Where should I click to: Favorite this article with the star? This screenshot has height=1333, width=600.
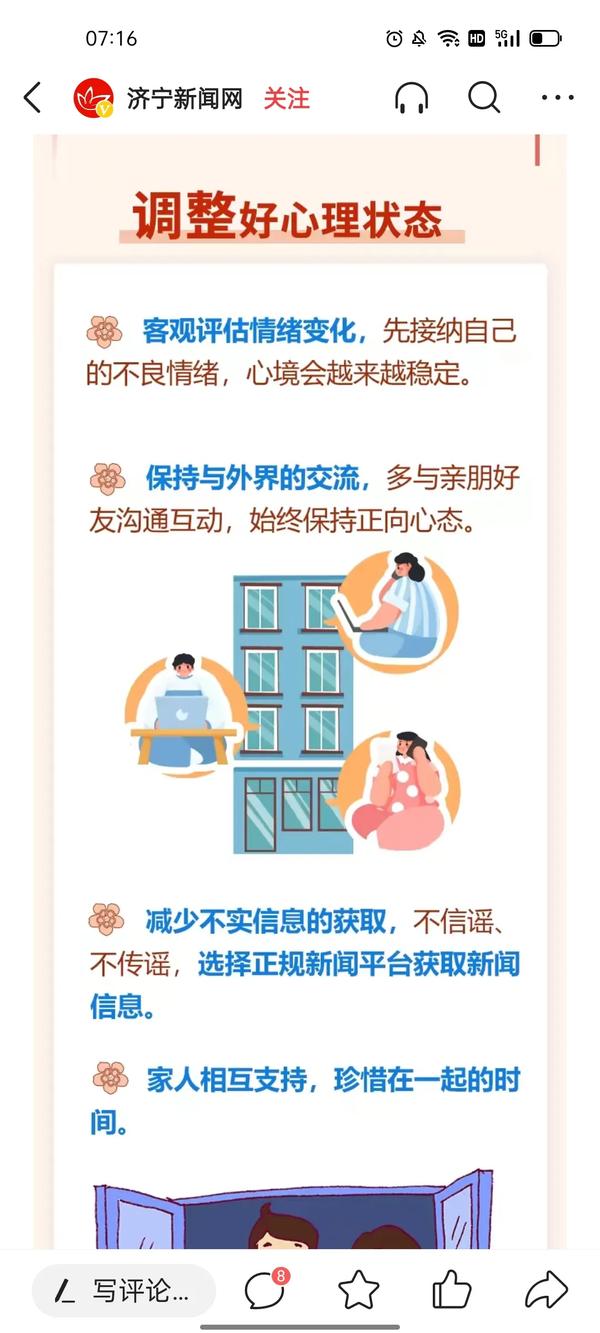coord(358,1290)
